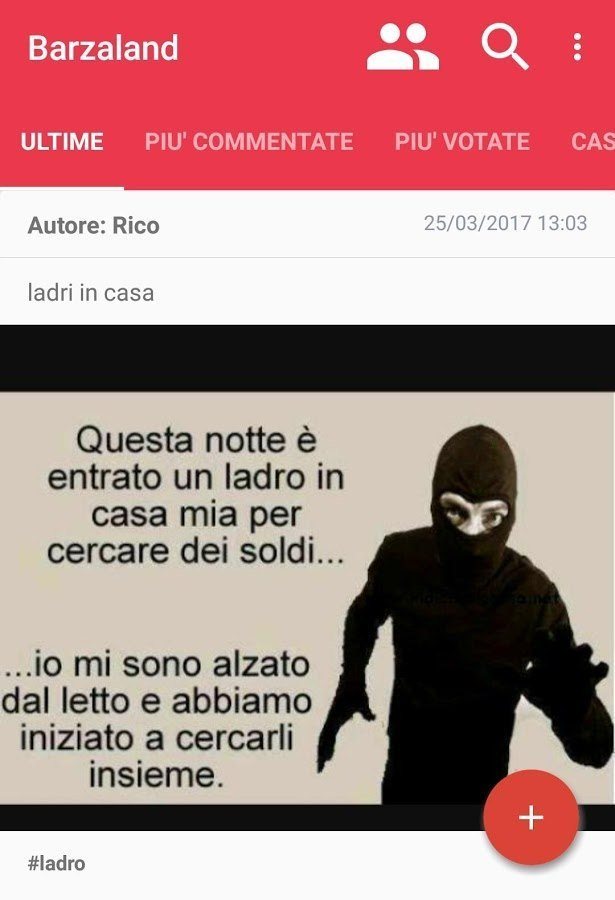Open the search icon
Image resolution: width=615 pixels, height=900 pixels.
(x=504, y=47)
